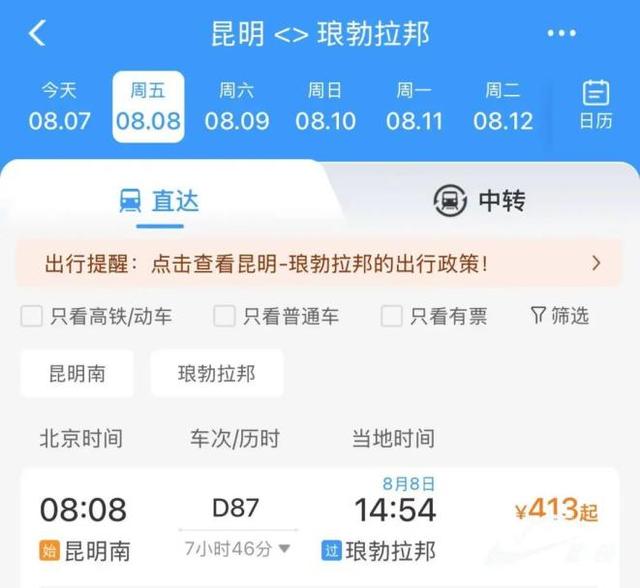The image size is (640, 588).
Task: Open the 出行提醒 travel policy banner
Action: click(x=320, y=264)
